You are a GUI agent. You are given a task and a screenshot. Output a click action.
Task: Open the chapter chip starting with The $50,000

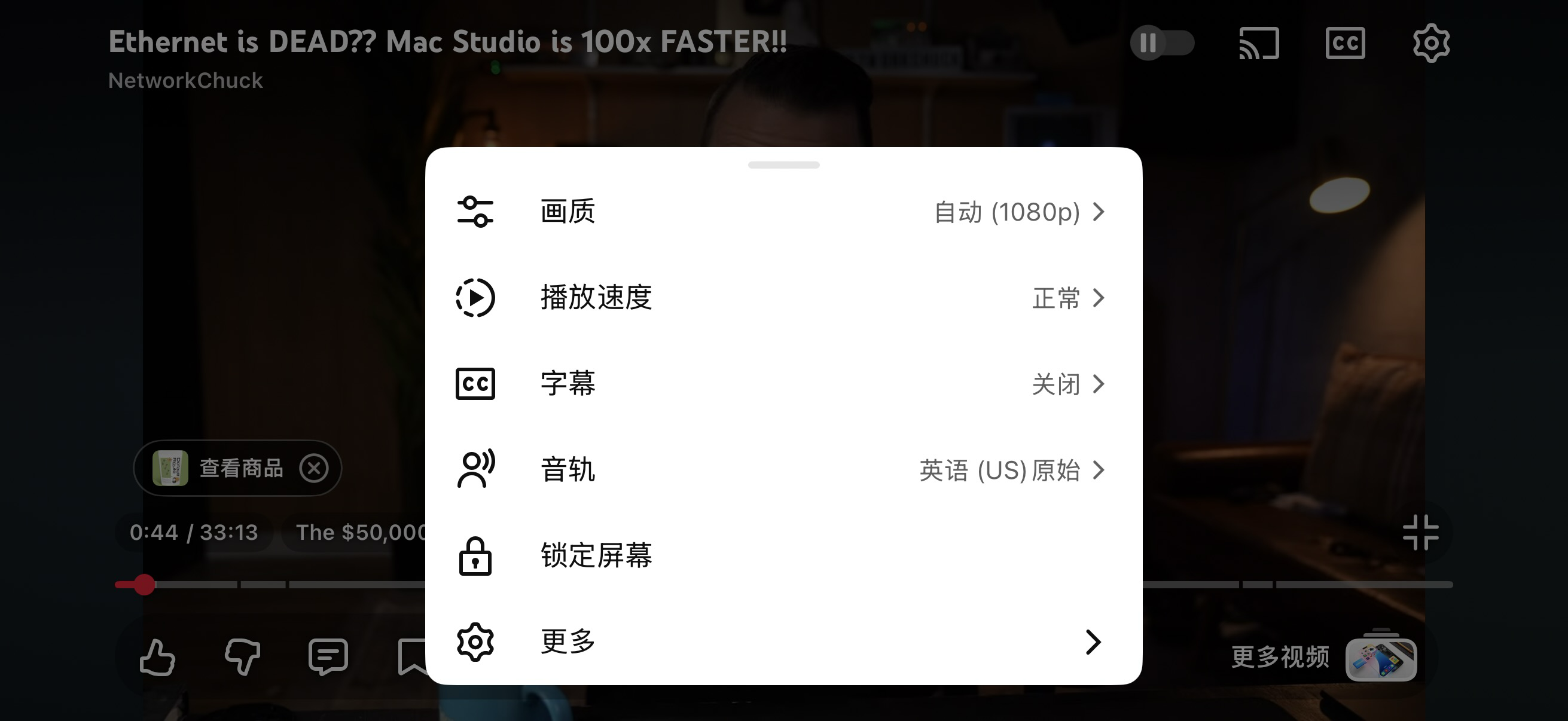(361, 533)
